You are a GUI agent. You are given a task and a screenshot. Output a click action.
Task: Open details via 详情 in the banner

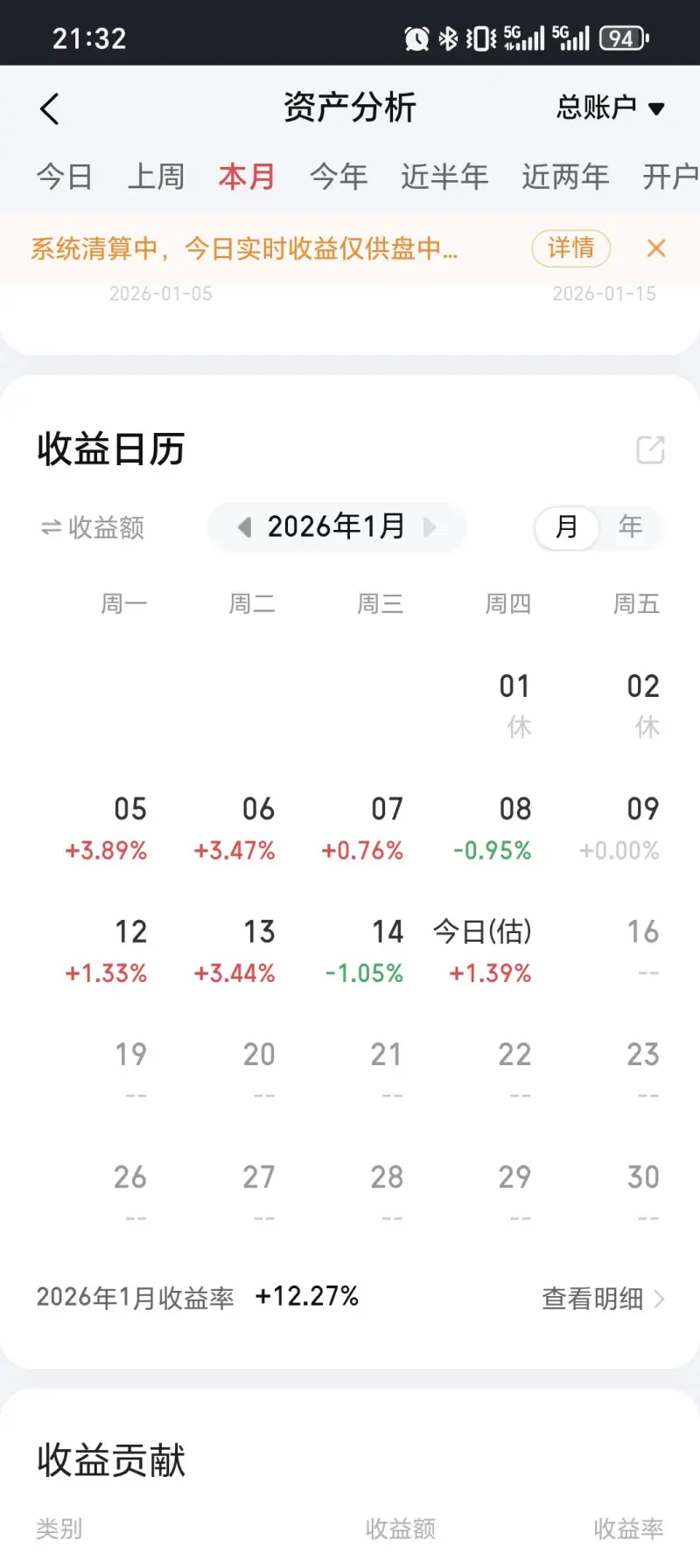[570, 248]
